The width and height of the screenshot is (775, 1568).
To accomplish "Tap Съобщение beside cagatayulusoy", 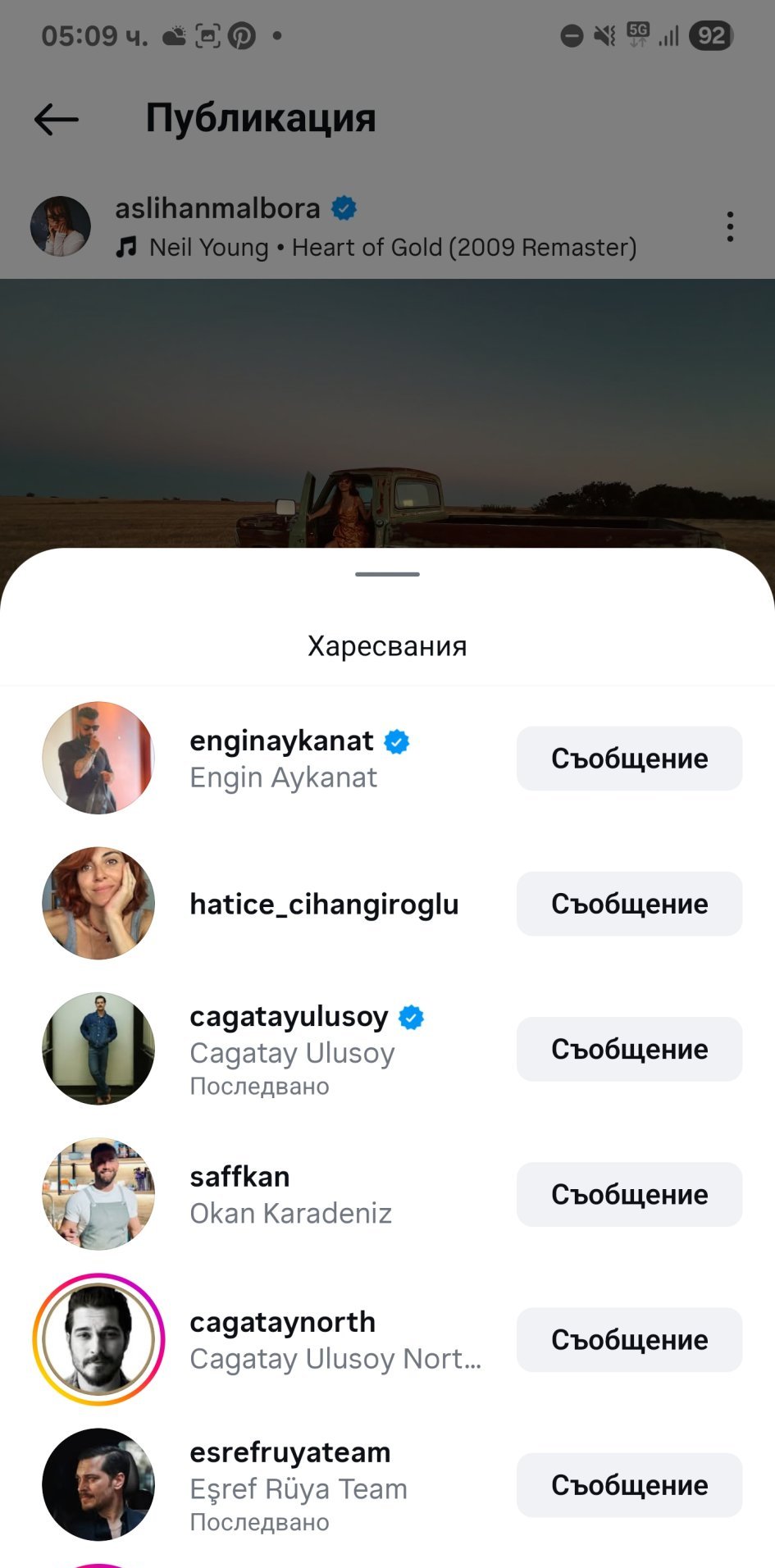I will (x=629, y=1049).
